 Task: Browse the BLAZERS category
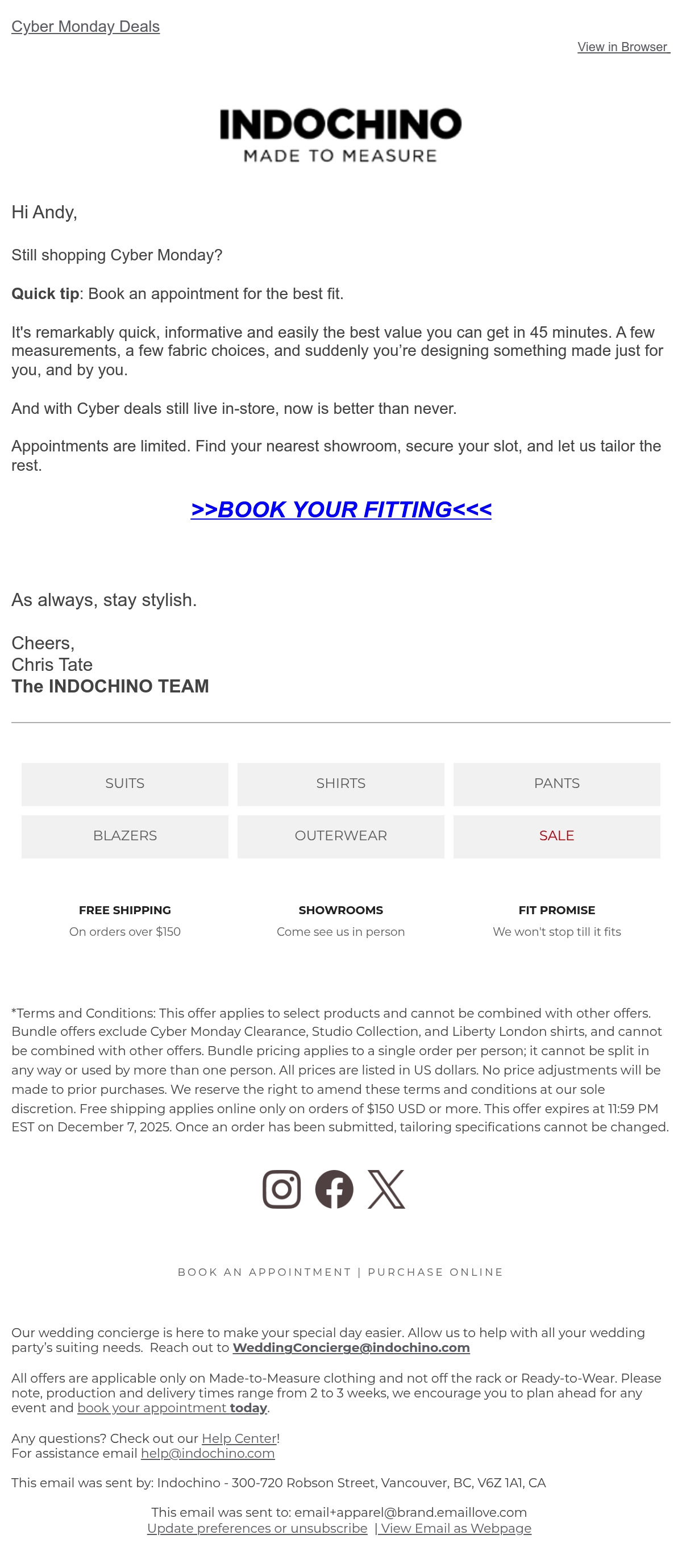click(x=124, y=836)
